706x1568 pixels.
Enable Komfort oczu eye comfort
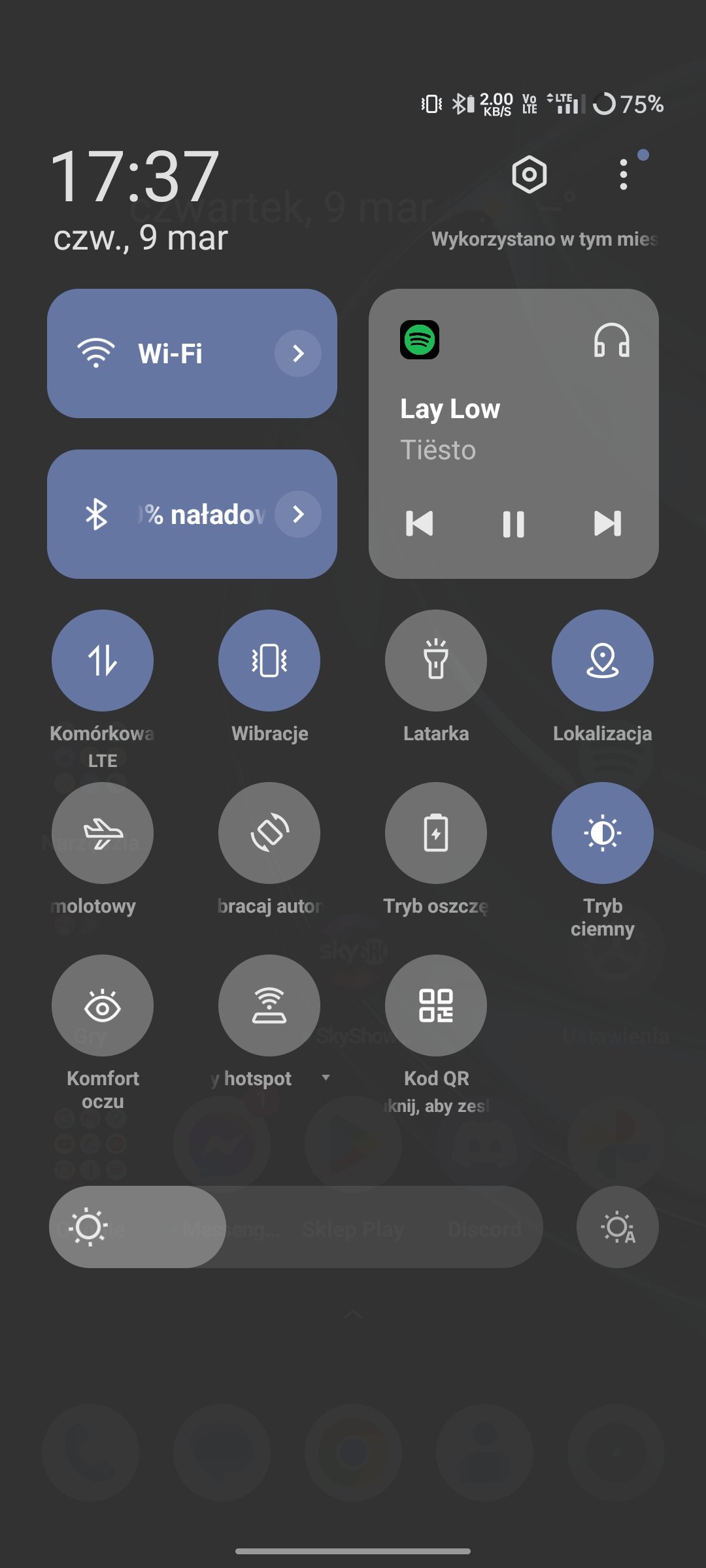[103, 1005]
